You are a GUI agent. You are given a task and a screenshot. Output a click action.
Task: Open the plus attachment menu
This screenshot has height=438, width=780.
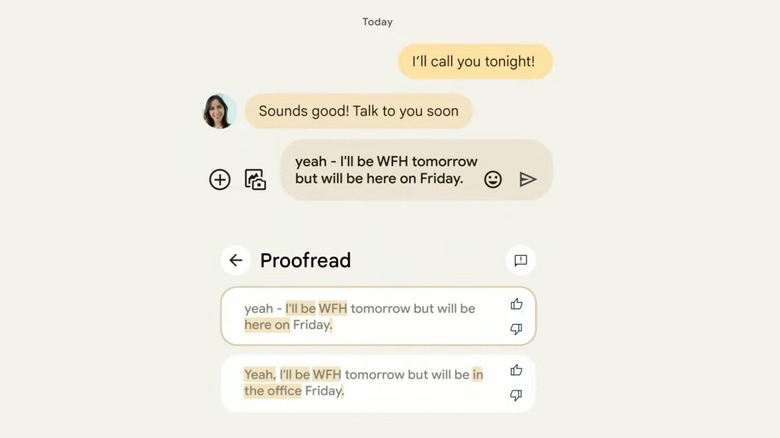tap(220, 180)
